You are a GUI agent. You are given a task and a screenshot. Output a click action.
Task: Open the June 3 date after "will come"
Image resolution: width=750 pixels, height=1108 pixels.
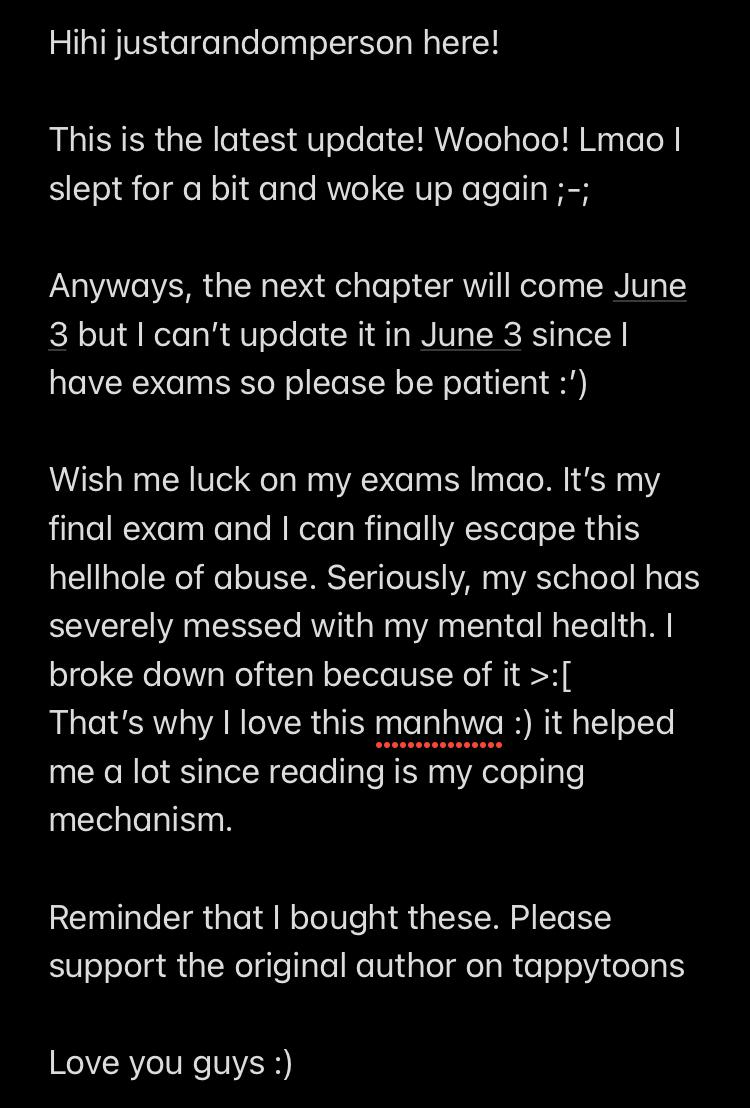point(649,287)
